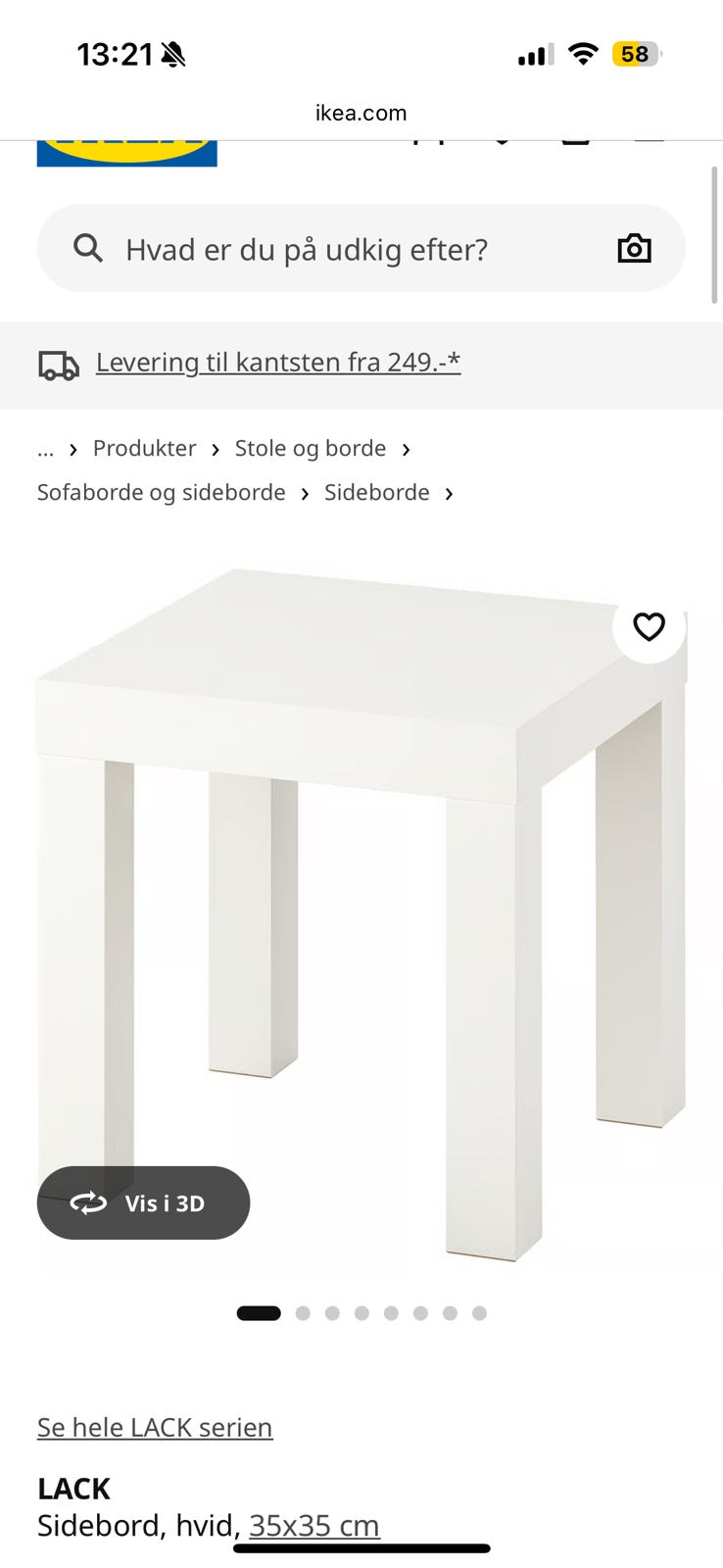The height and width of the screenshot is (1568, 723).
Task: Open the Produkter breadcrumb category
Action: point(144,448)
